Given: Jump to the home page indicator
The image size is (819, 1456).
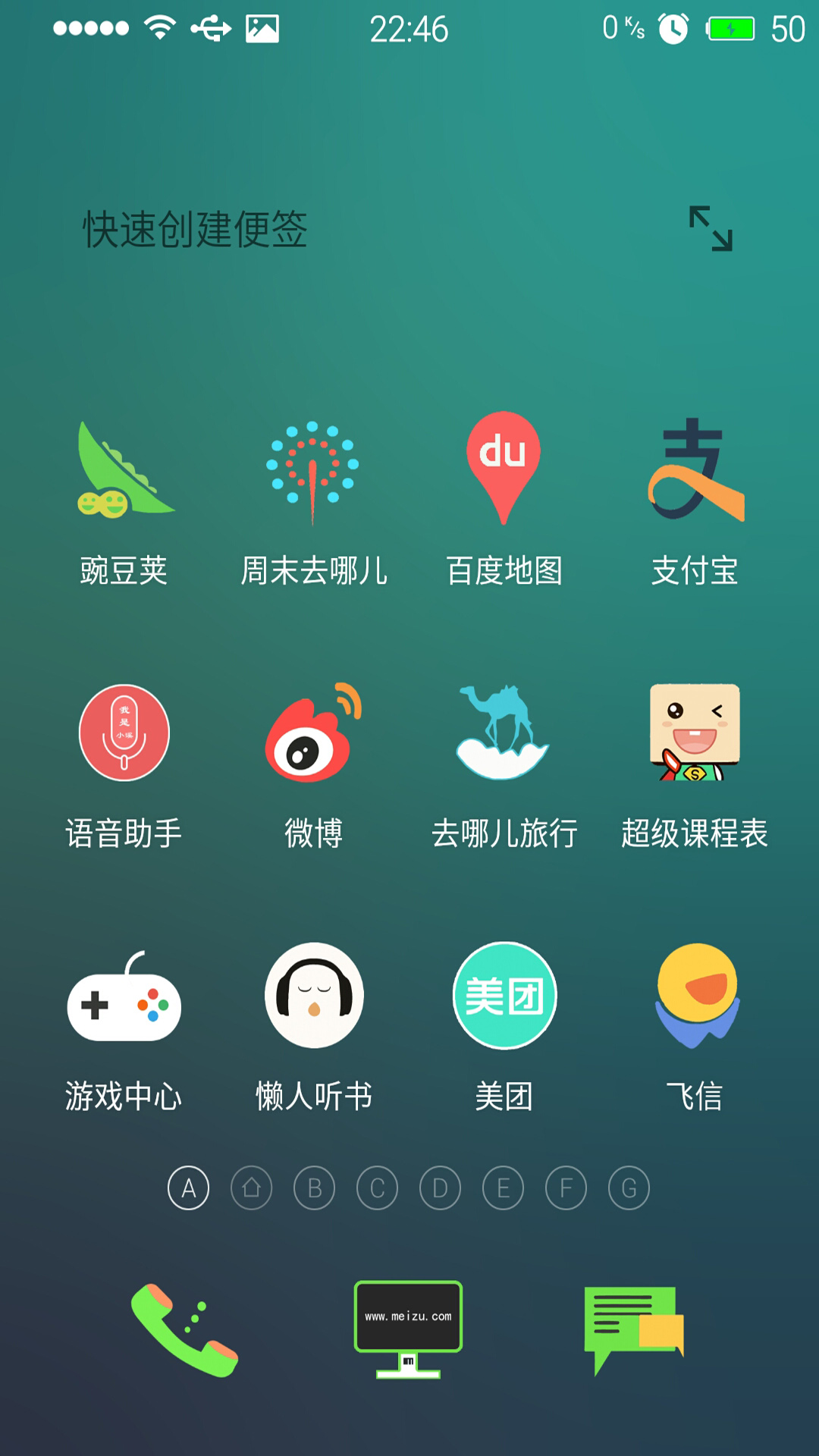Looking at the screenshot, I should (x=252, y=1188).
